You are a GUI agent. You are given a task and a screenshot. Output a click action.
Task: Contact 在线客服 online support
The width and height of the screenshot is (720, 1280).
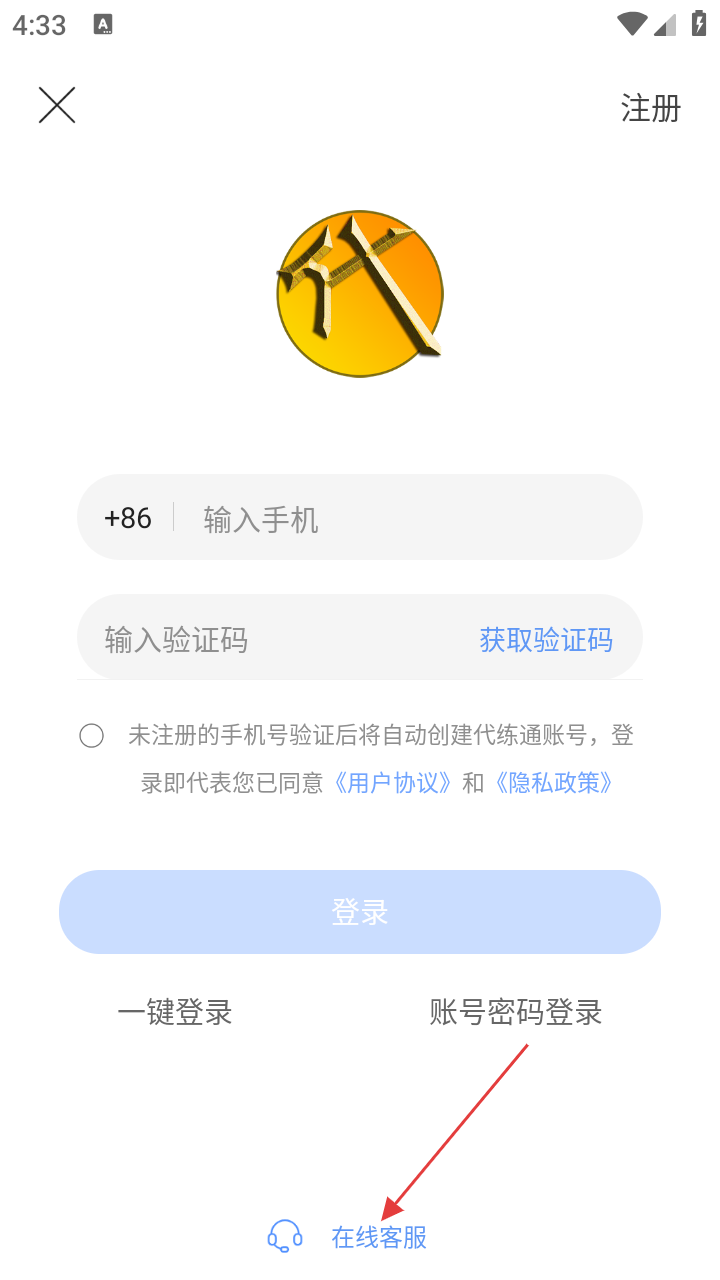[378, 1237]
